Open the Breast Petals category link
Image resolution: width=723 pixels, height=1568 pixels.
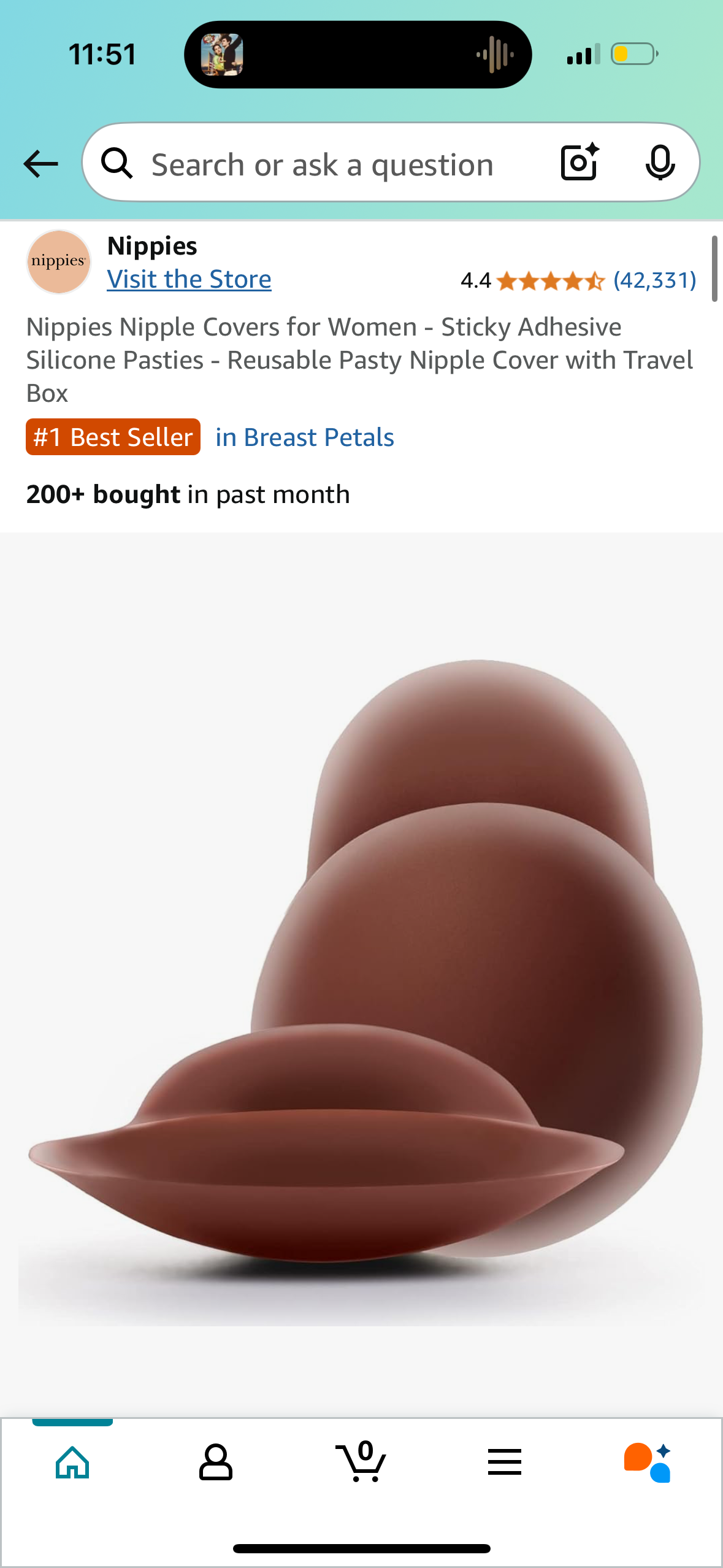[x=304, y=438]
